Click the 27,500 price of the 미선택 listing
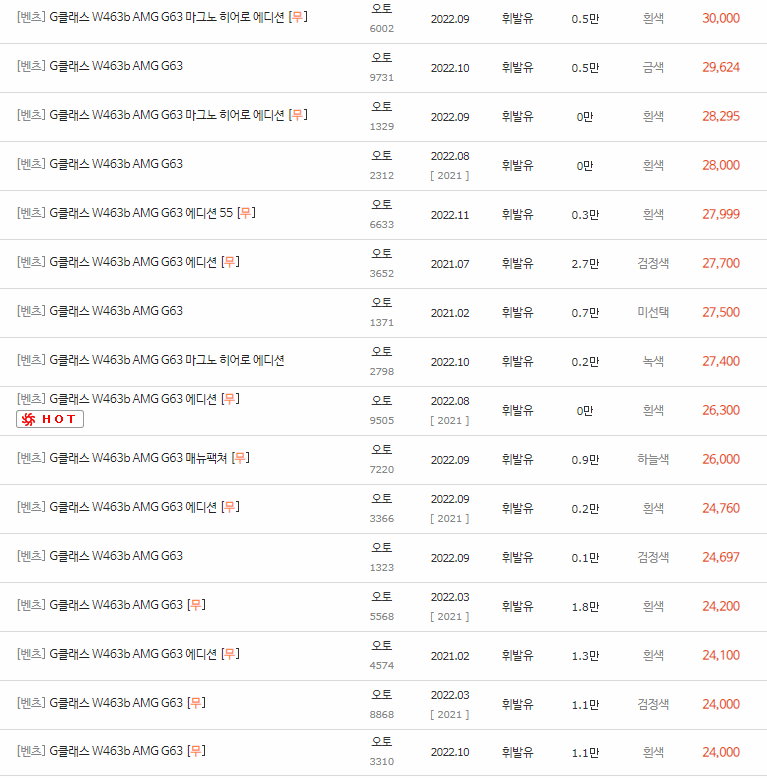The width and height of the screenshot is (767, 778). tap(721, 311)
